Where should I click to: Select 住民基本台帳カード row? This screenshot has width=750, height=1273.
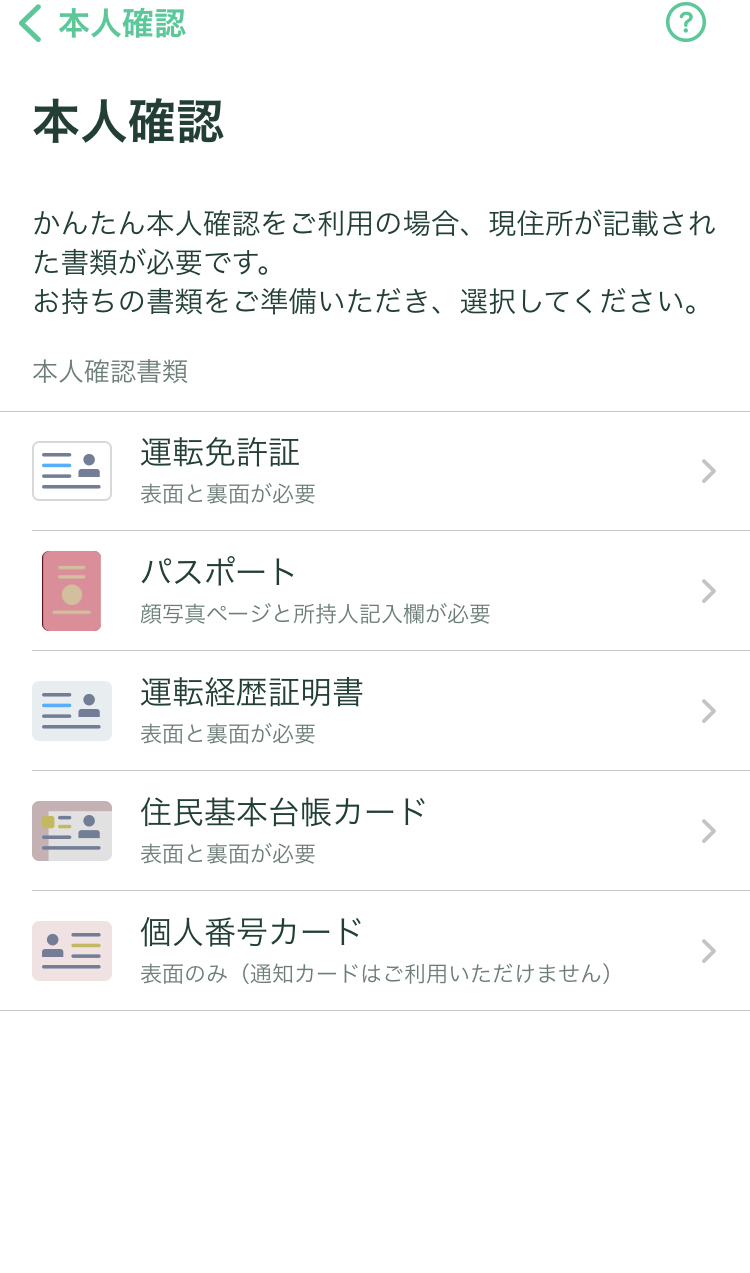click(375, 831)
